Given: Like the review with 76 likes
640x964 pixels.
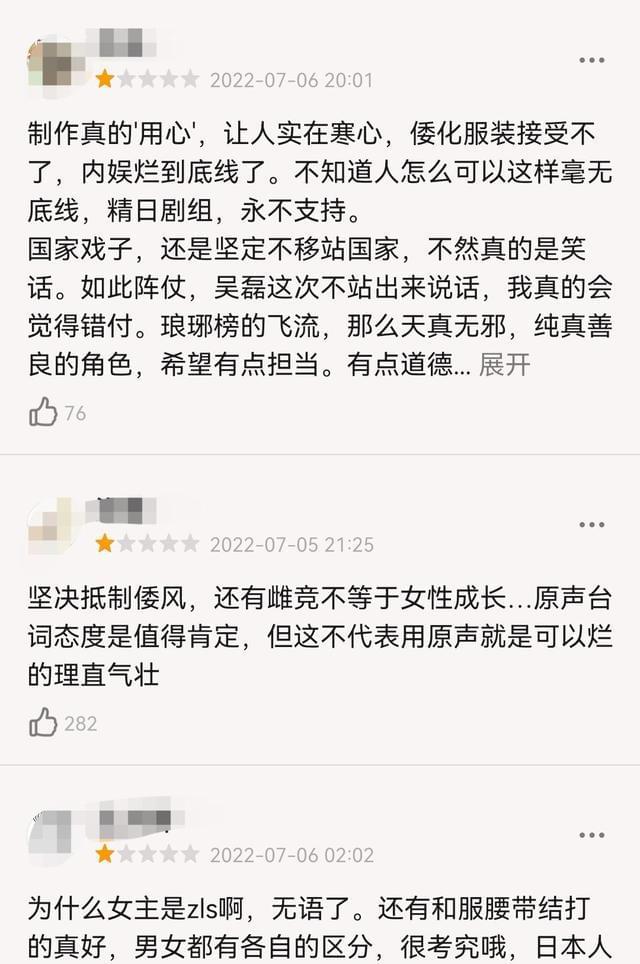Looking at the screenshot, I should 44,412.
